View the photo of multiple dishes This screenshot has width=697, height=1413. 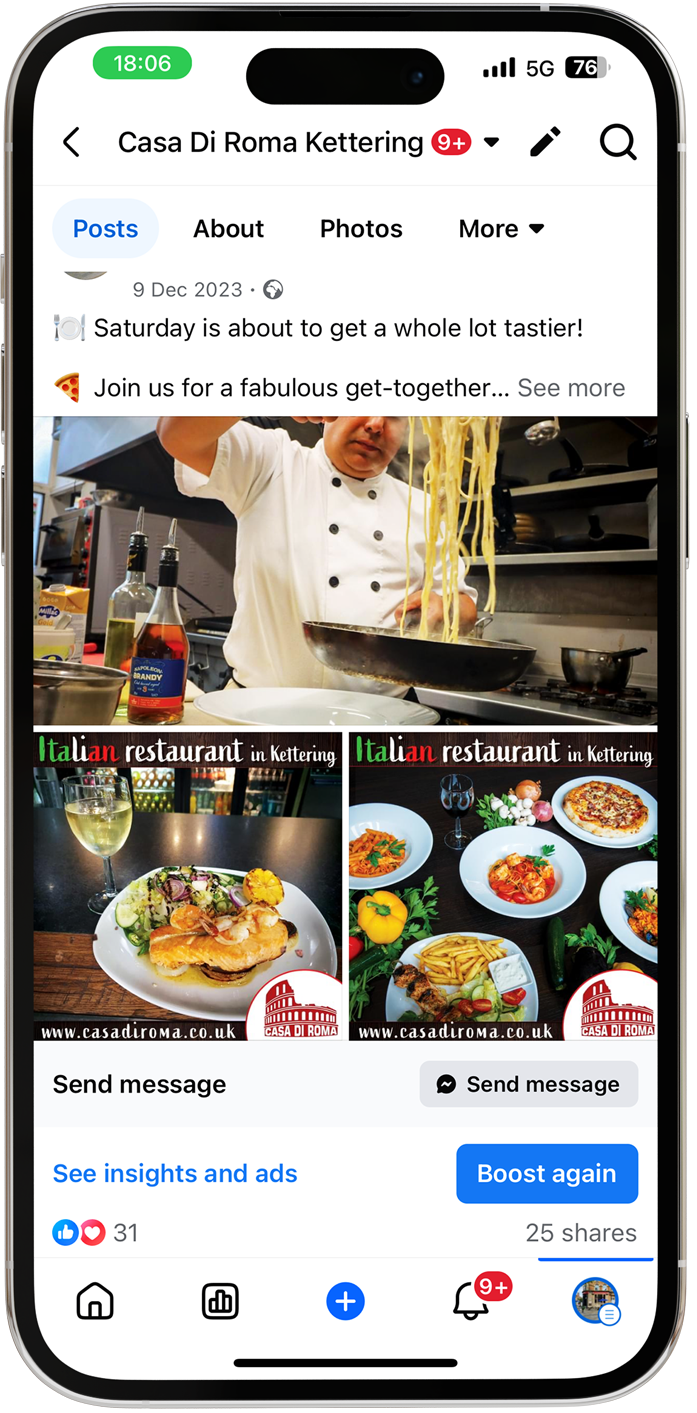click(x=503, y=887)
